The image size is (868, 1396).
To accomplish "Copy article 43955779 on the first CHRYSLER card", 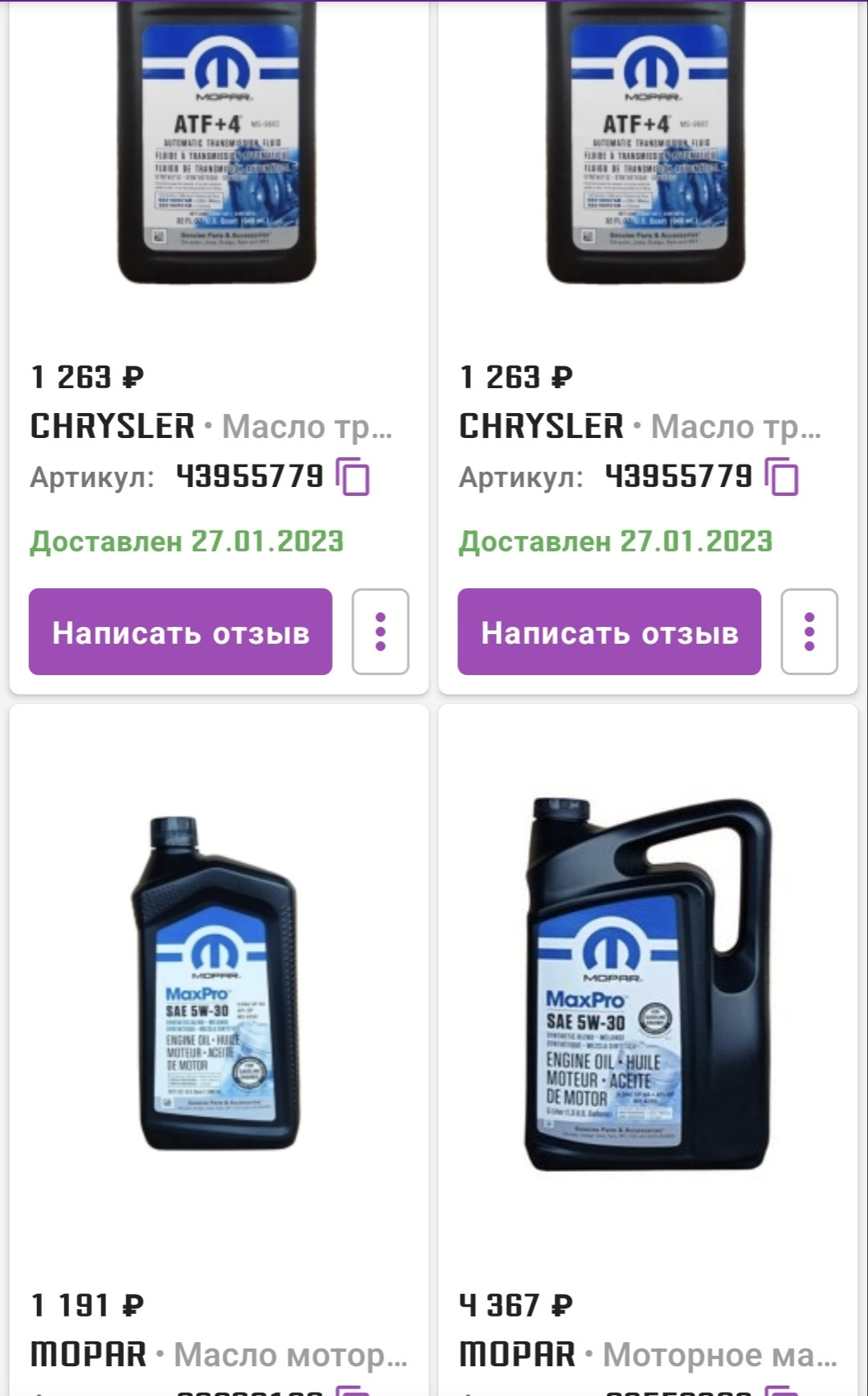I will (x=353, y=477).
